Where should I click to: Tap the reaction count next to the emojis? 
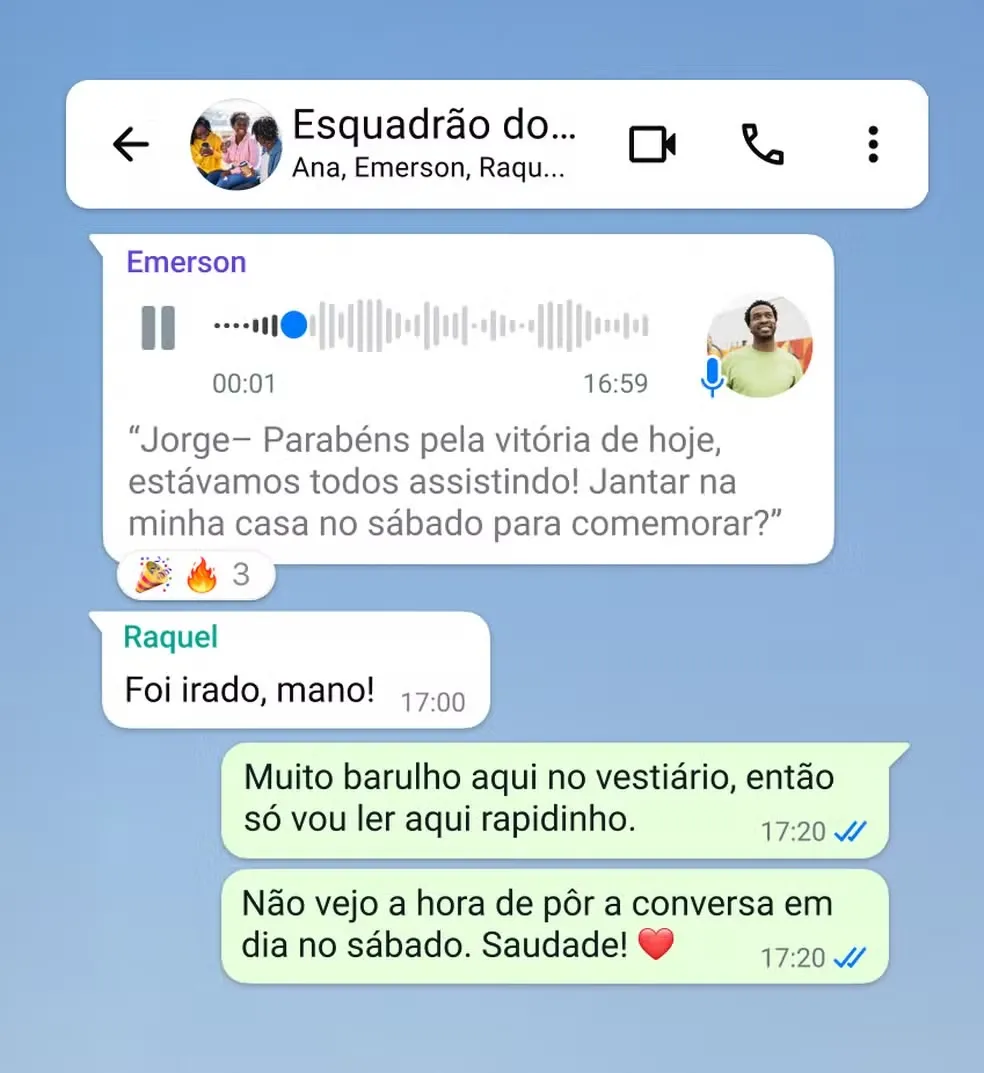tap(242, 575)
